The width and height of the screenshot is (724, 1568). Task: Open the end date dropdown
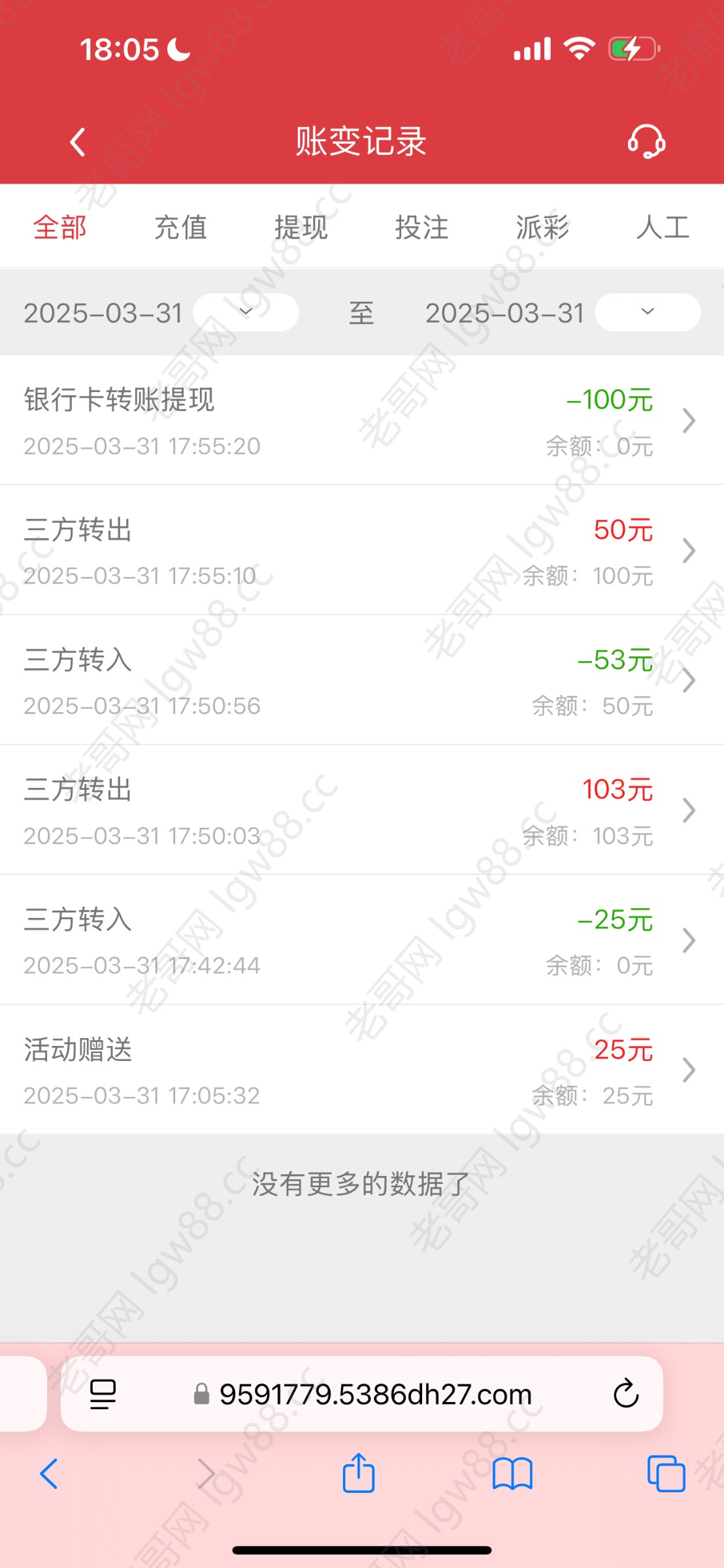pos(648,312)
